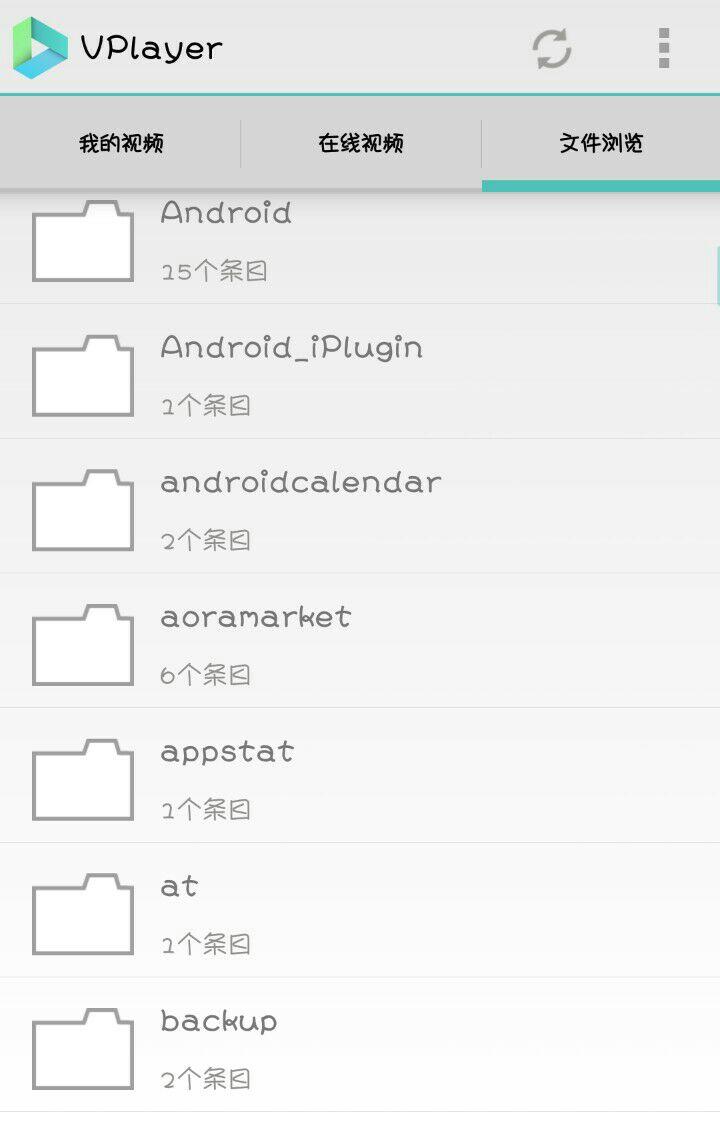
Task: Open the androidcalendar folder
Action: [x=360, y=508]
